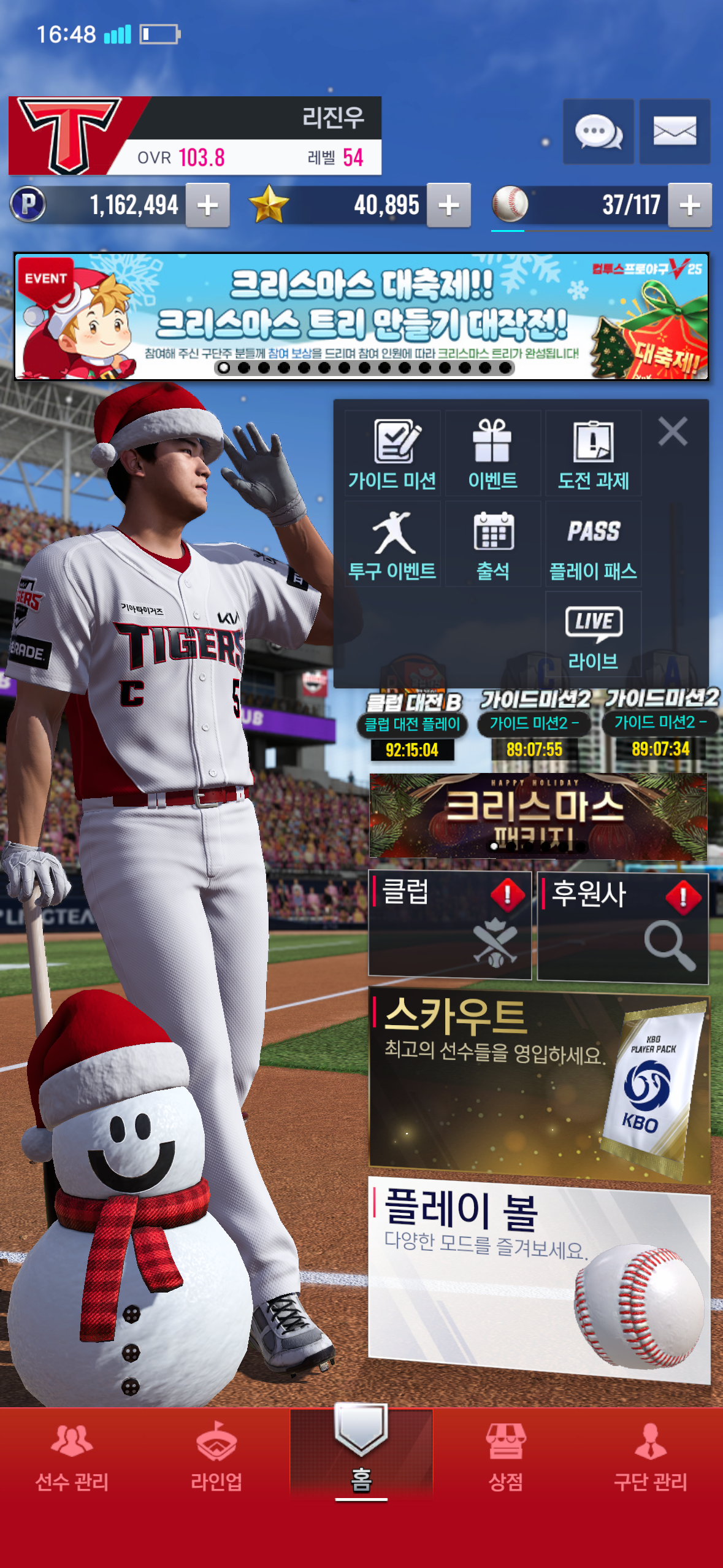The width and height of the screenshot is (723, 1568).
Task: Close the quick menu panel
Action: coord(673,431)
